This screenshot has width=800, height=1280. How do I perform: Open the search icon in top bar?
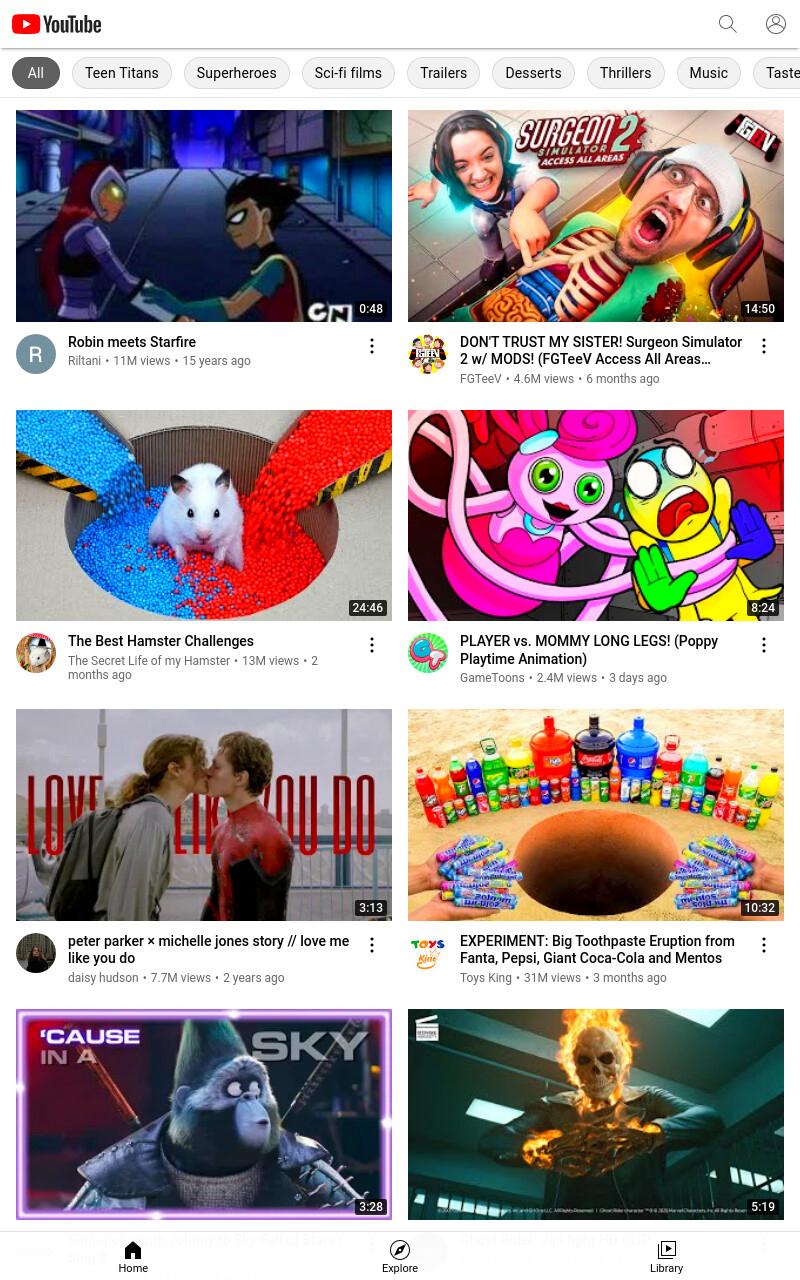(728, 24)
